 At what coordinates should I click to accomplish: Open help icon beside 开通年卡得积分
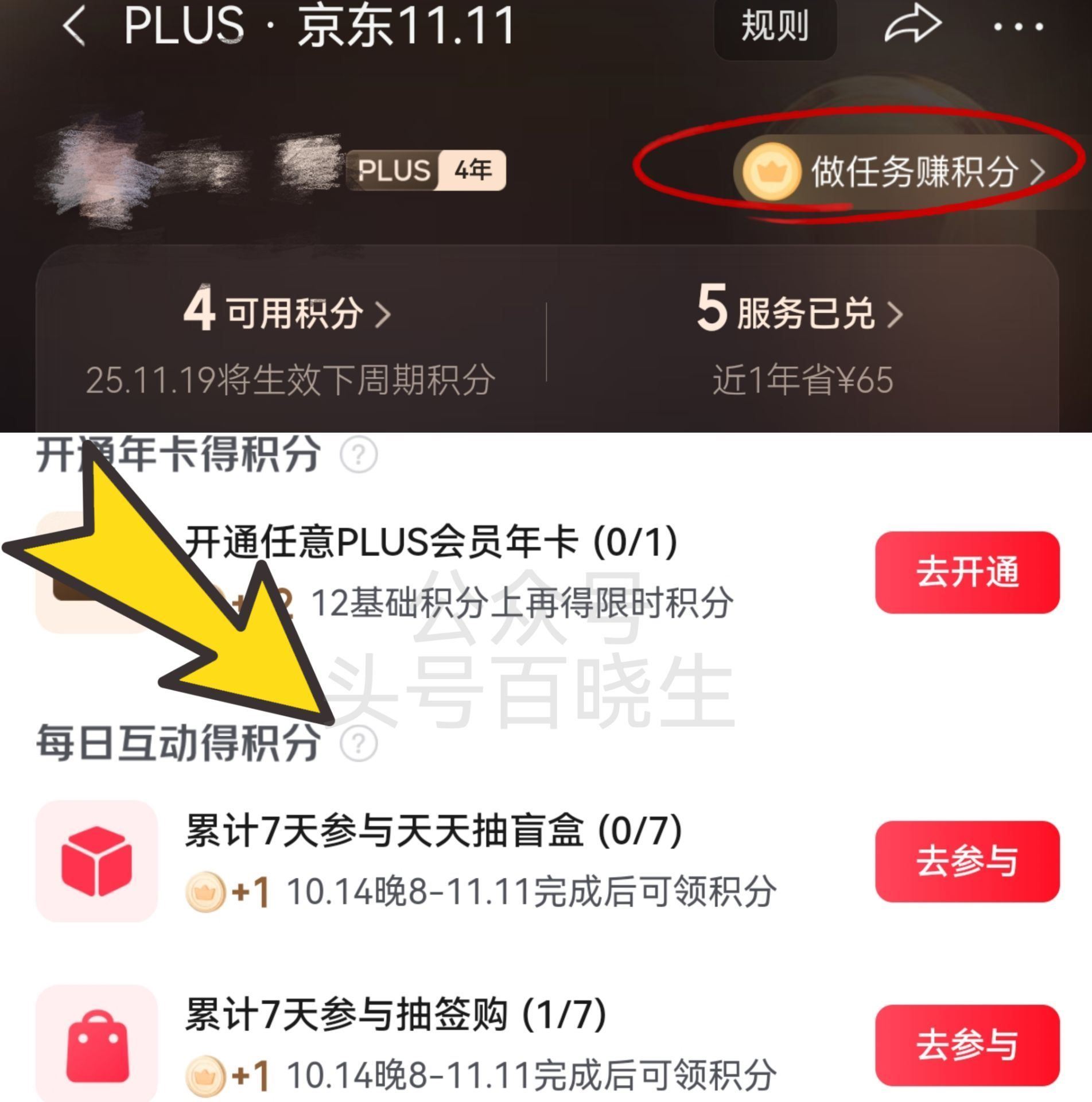[x=359, y=455]
